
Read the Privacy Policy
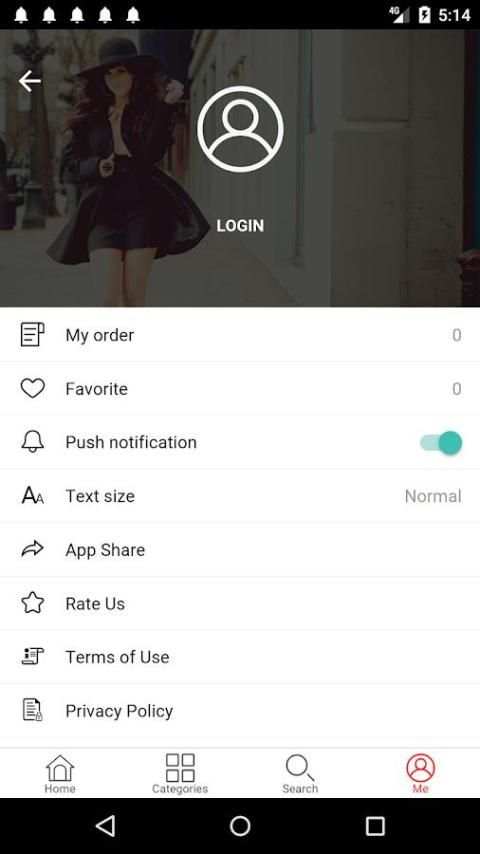coord(240,711)
